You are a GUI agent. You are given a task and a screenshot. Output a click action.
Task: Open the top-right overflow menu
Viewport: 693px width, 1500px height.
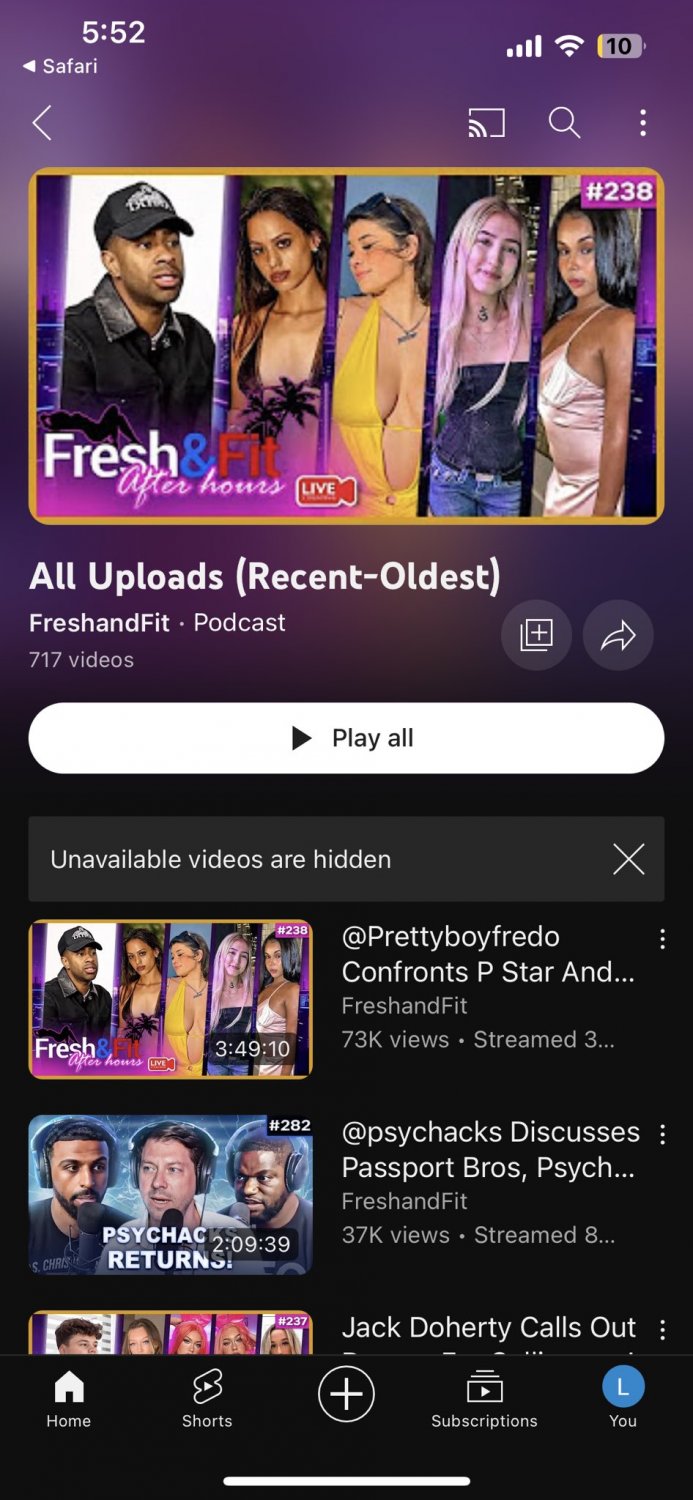(643, 123)
